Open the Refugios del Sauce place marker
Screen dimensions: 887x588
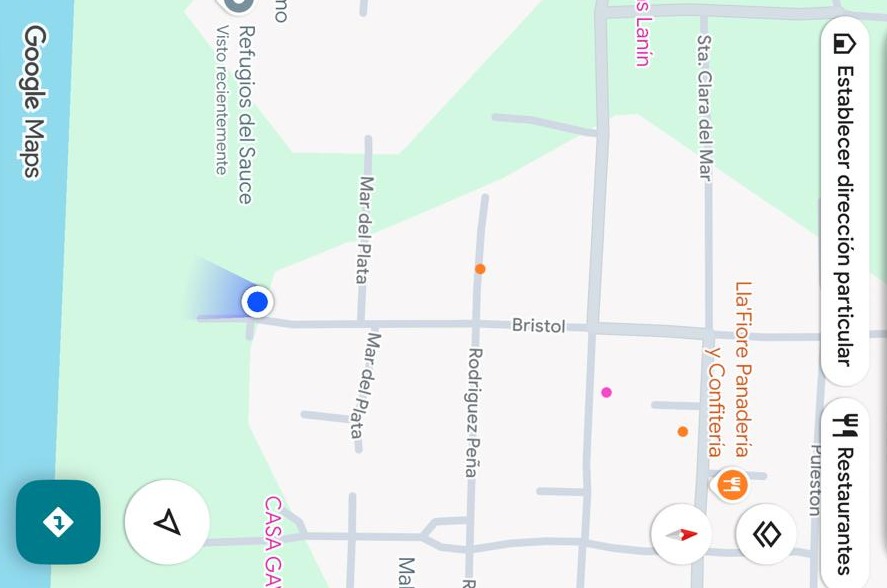tap(238, 5)
